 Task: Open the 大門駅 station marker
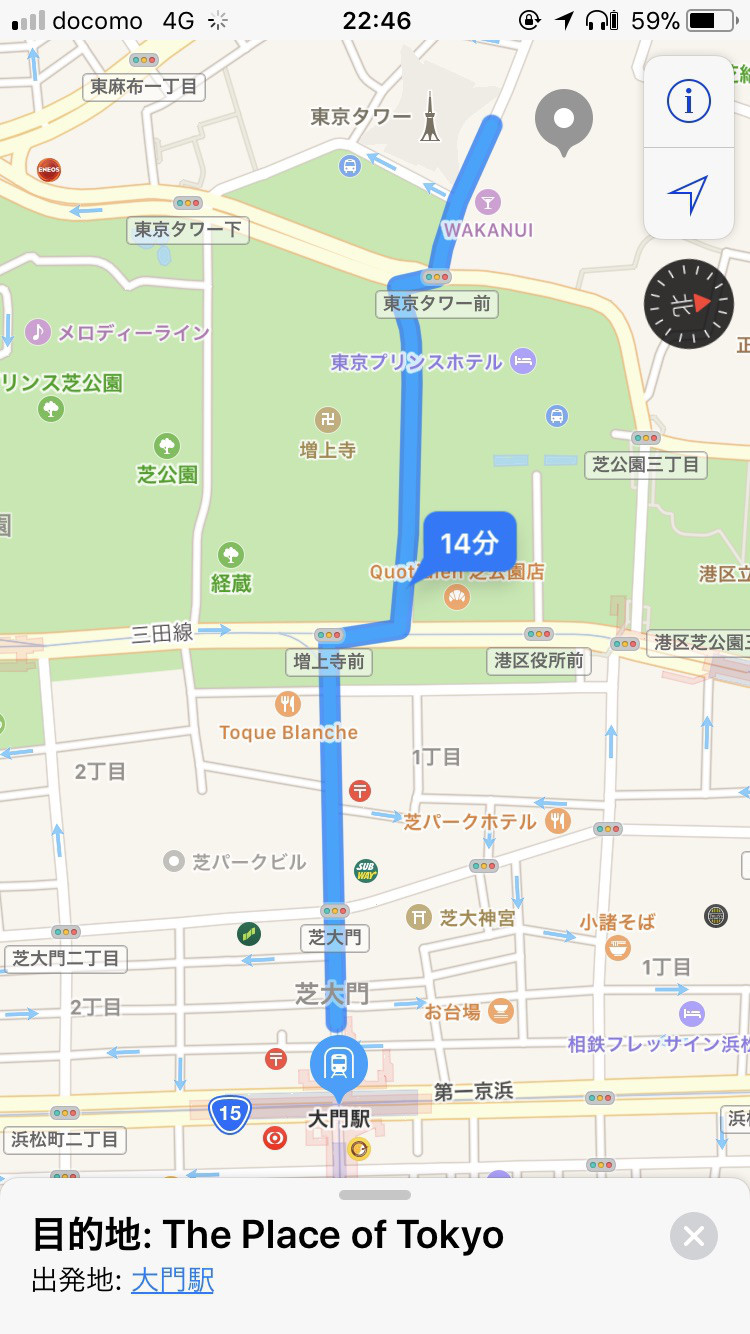339,1064
